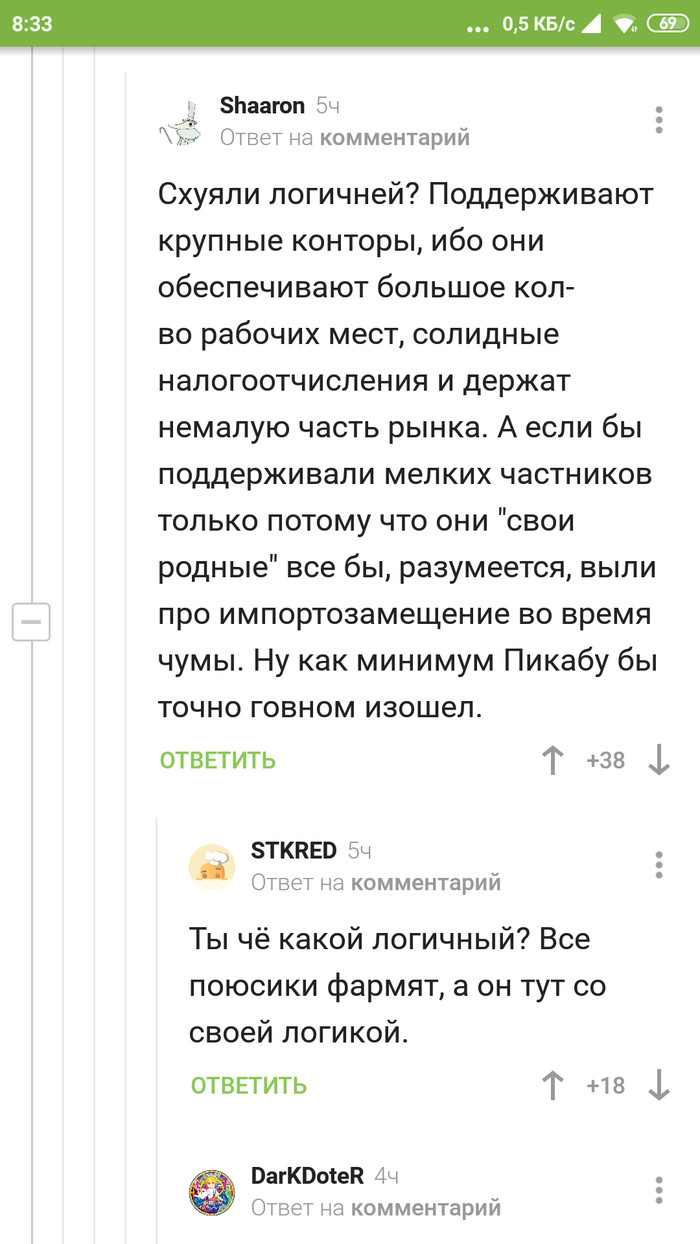Downvote STKRED's comment
Screen dimensions: 700x1244
(x=658, y=1086)
